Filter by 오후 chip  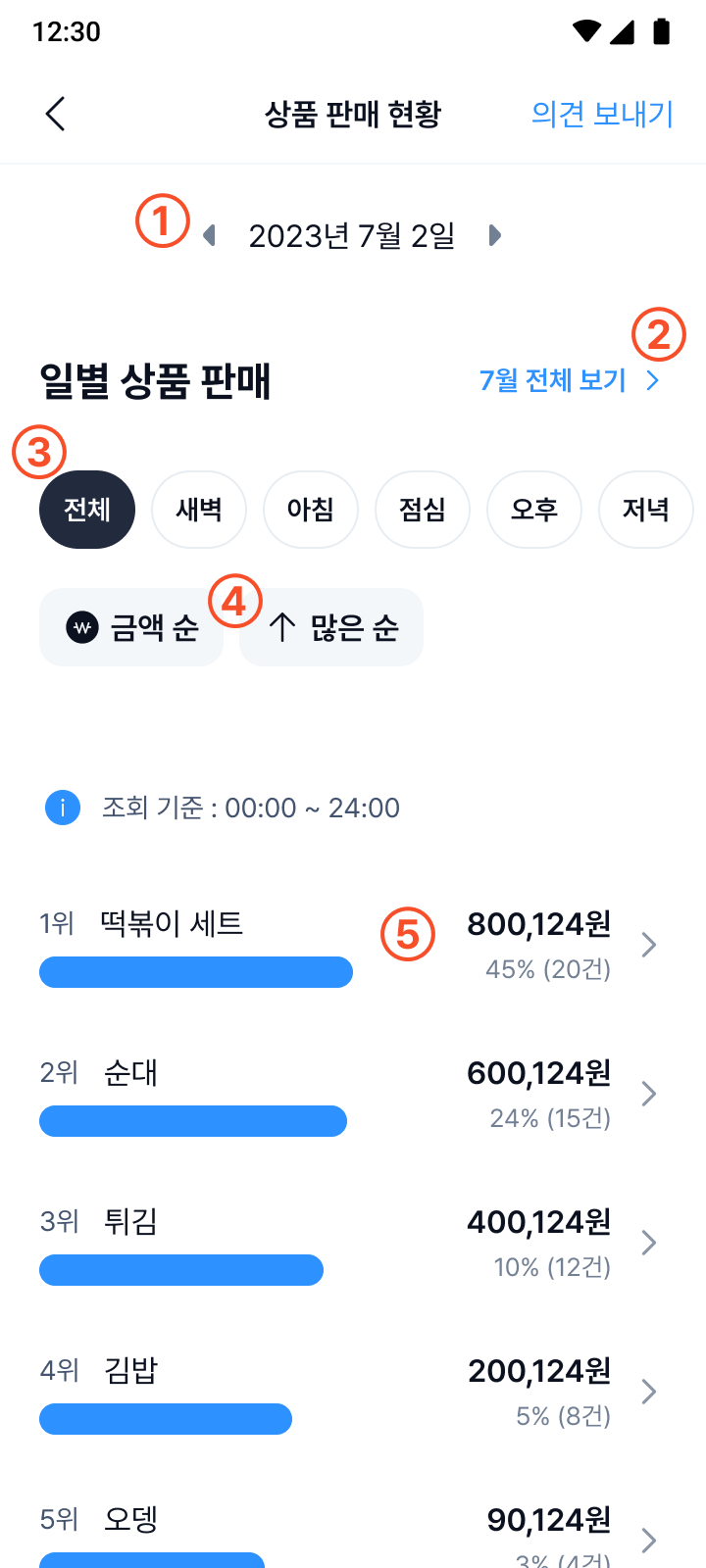click(x=534, y=510)
